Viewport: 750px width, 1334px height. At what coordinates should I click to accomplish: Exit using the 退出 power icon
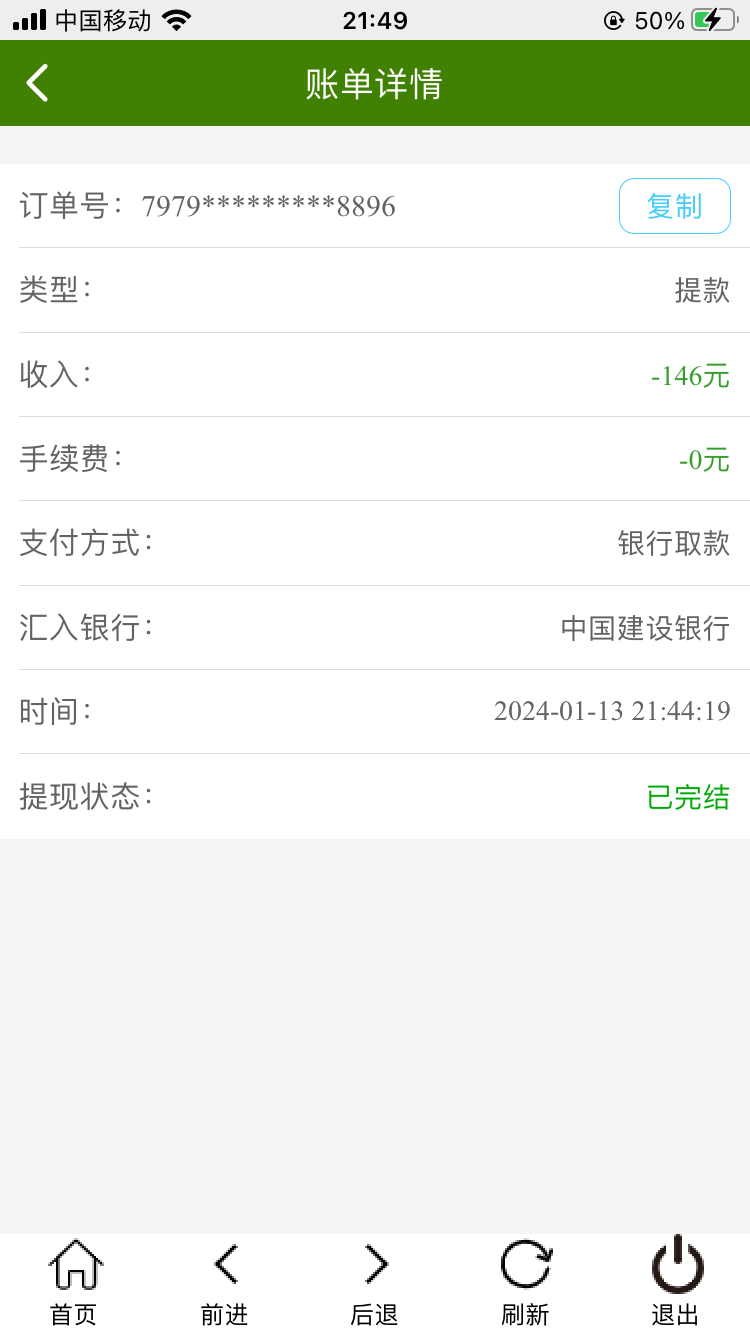point(677,1282)
